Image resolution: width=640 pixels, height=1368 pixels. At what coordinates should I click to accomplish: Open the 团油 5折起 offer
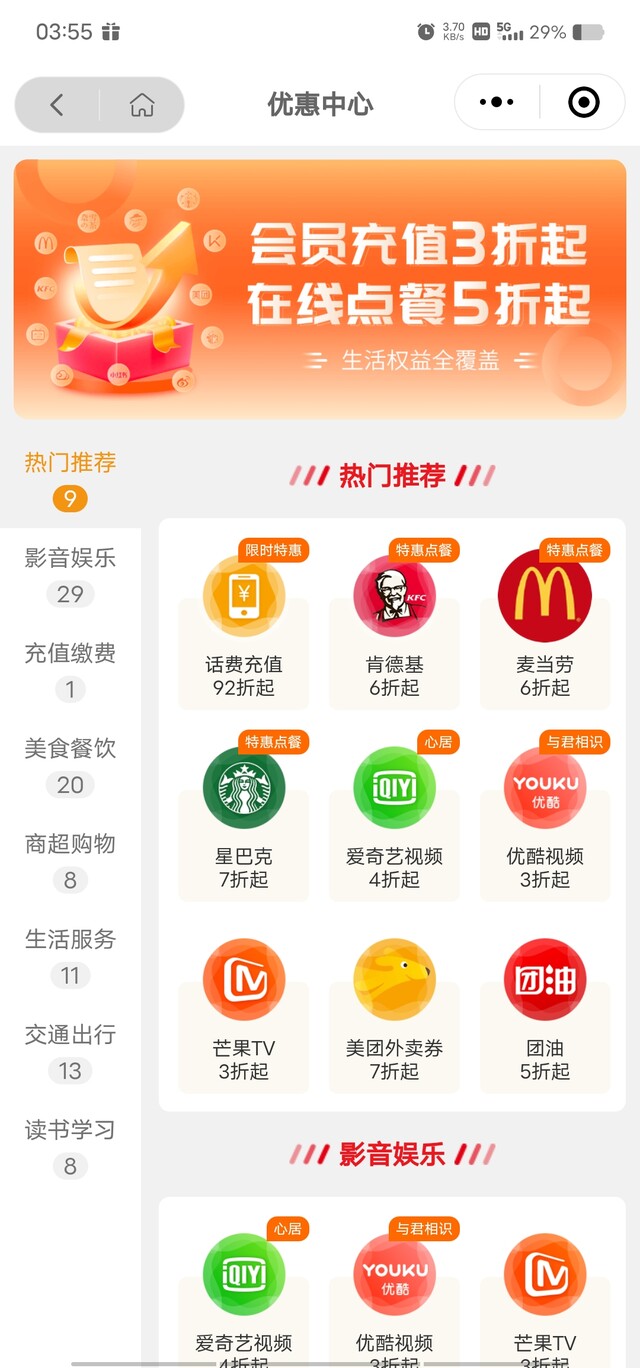545,1012
